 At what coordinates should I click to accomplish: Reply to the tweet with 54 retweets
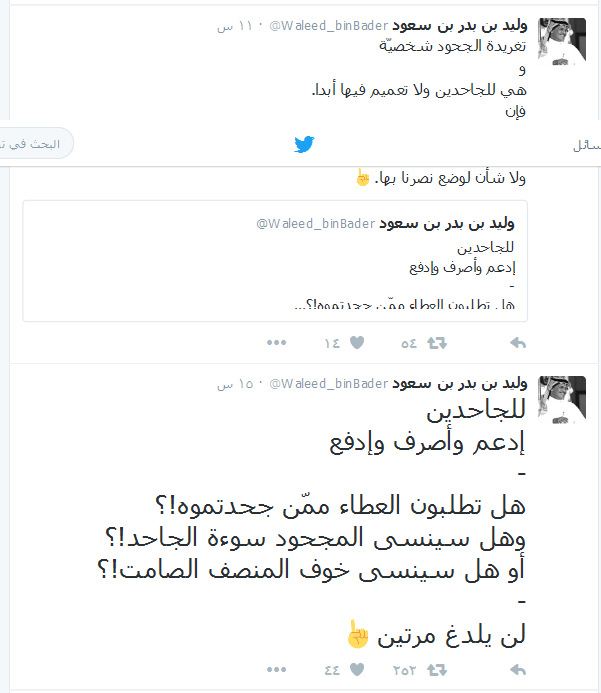tap(518, 343)
